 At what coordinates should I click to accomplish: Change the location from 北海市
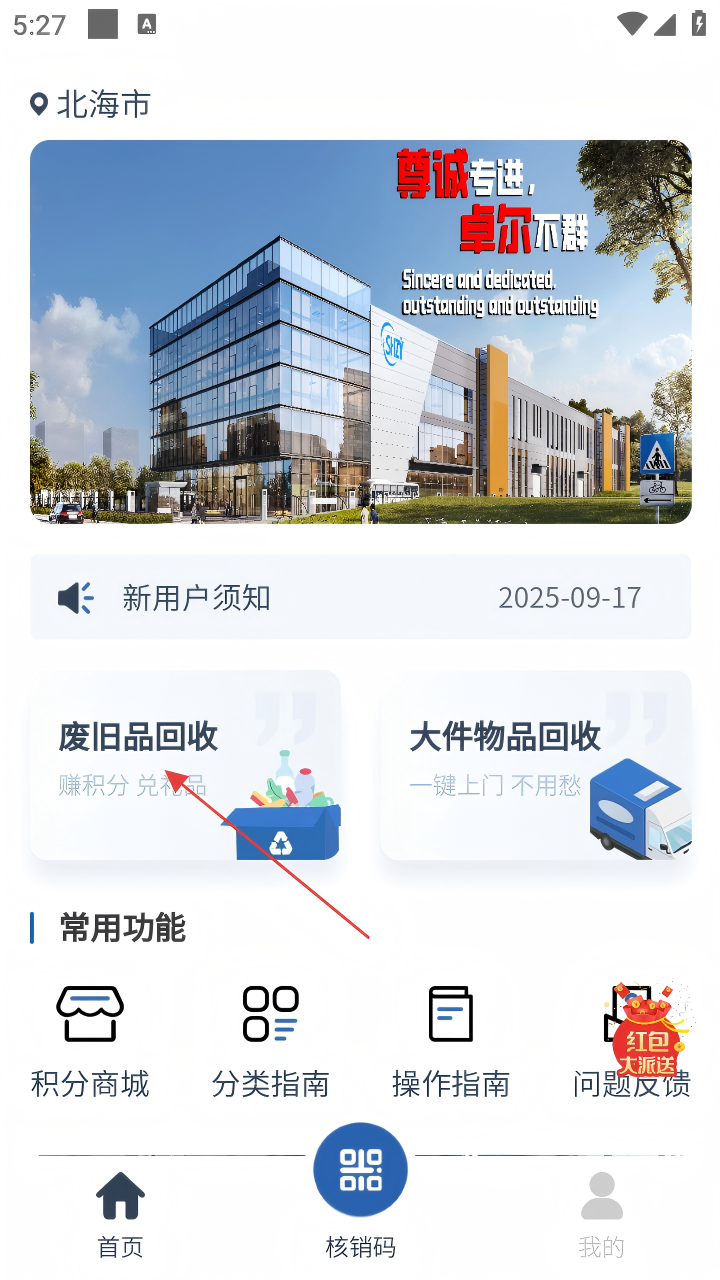92,104
